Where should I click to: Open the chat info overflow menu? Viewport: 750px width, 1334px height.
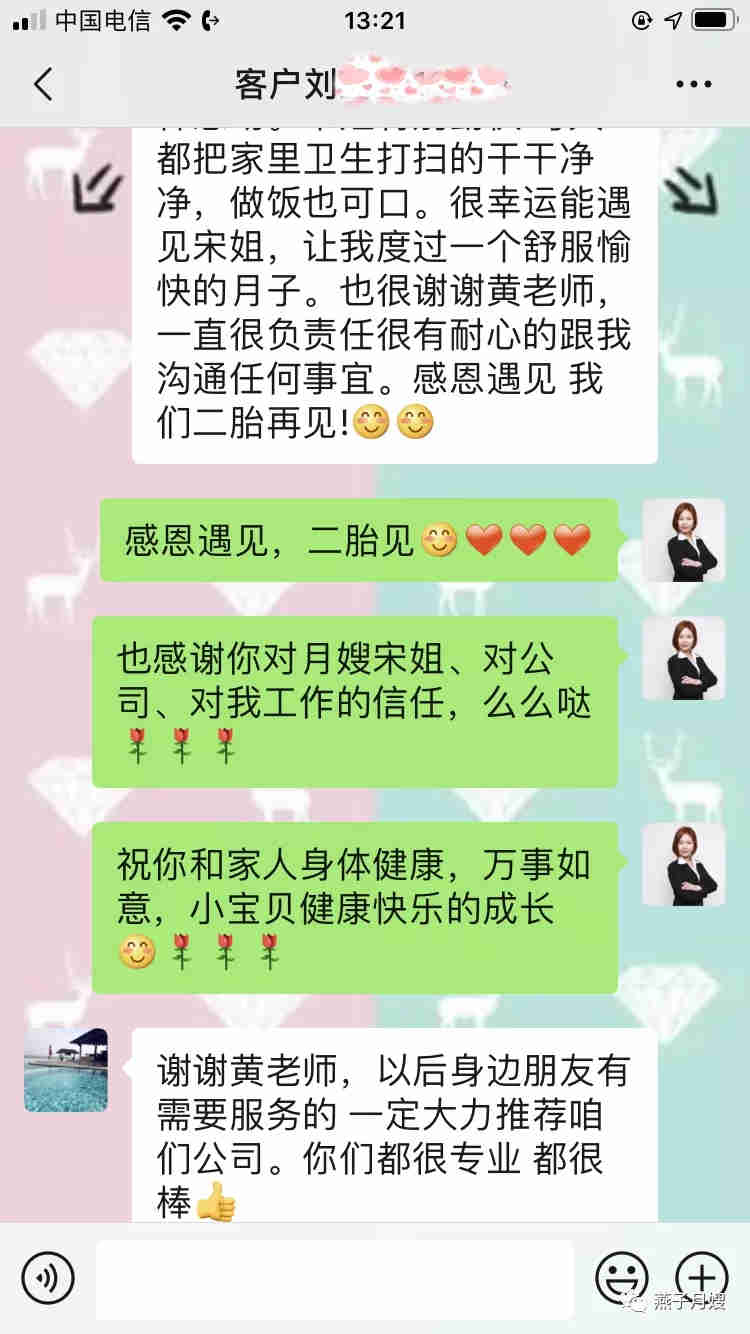[693, 85]
